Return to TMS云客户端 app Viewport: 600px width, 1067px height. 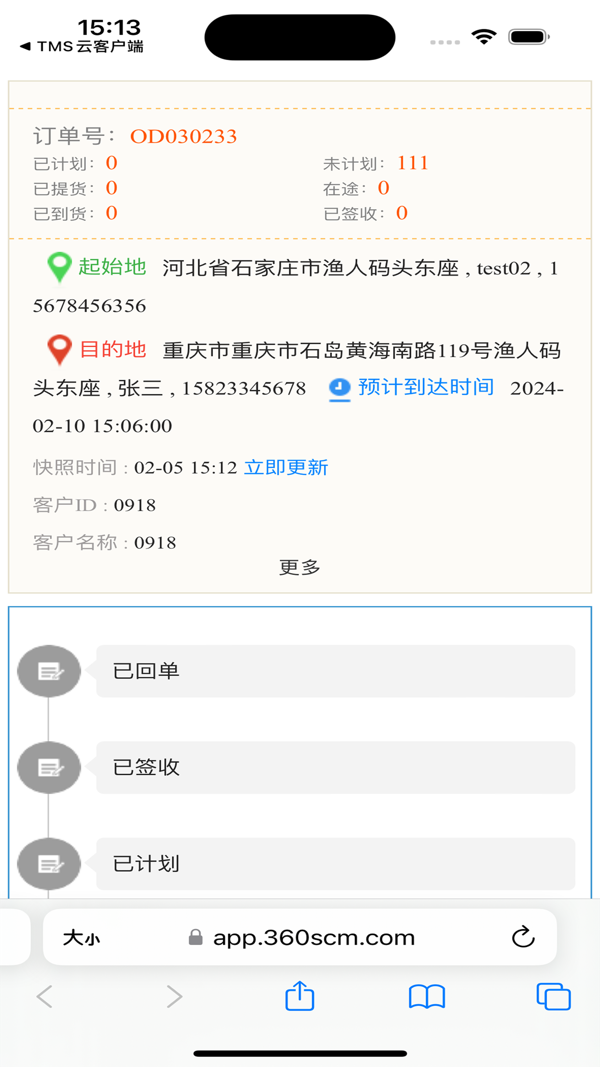point(82,46)
